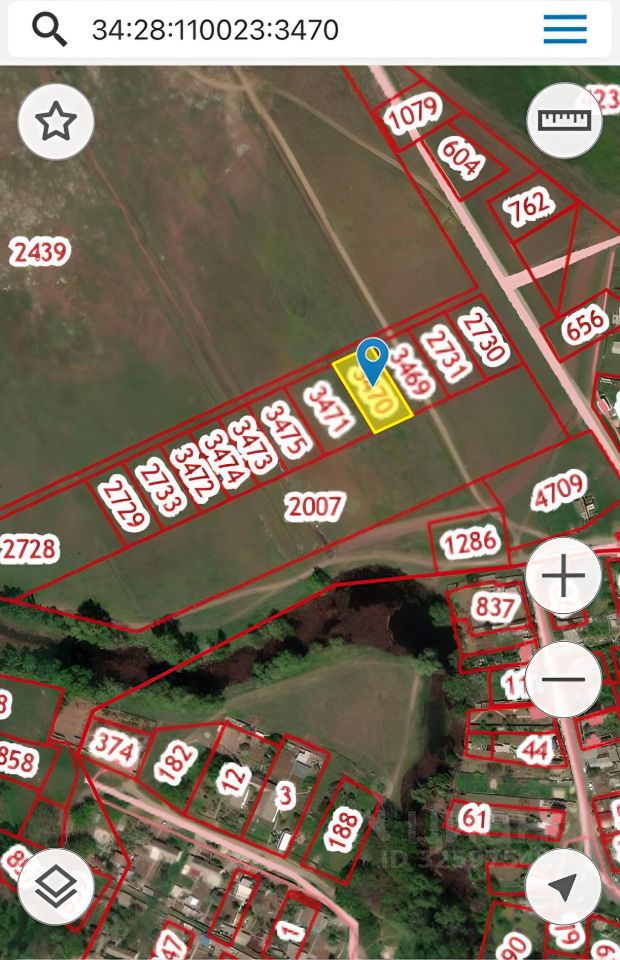Open the map layers selector

point(56,886)
